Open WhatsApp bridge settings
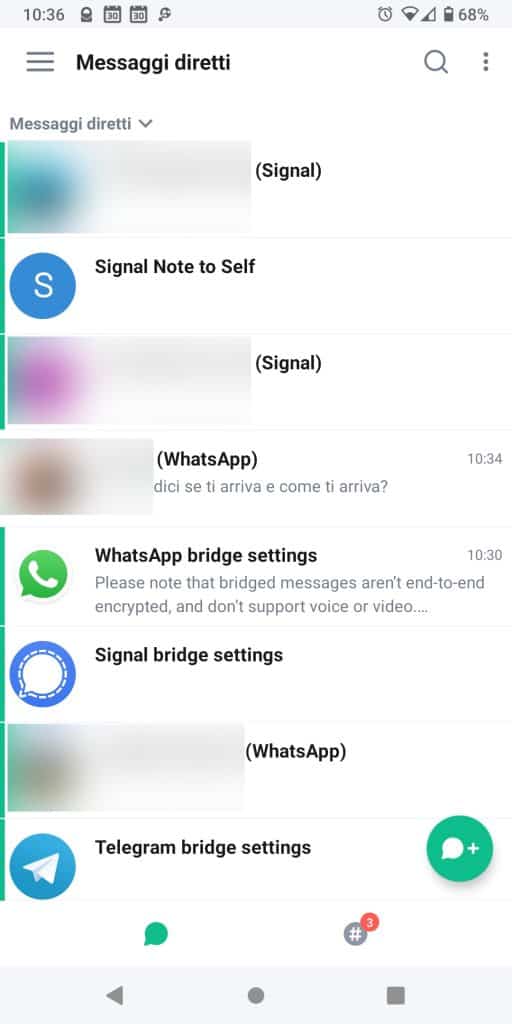Image resolution: width=512 pixels, height=1024 pixels. tap(256, 576)
